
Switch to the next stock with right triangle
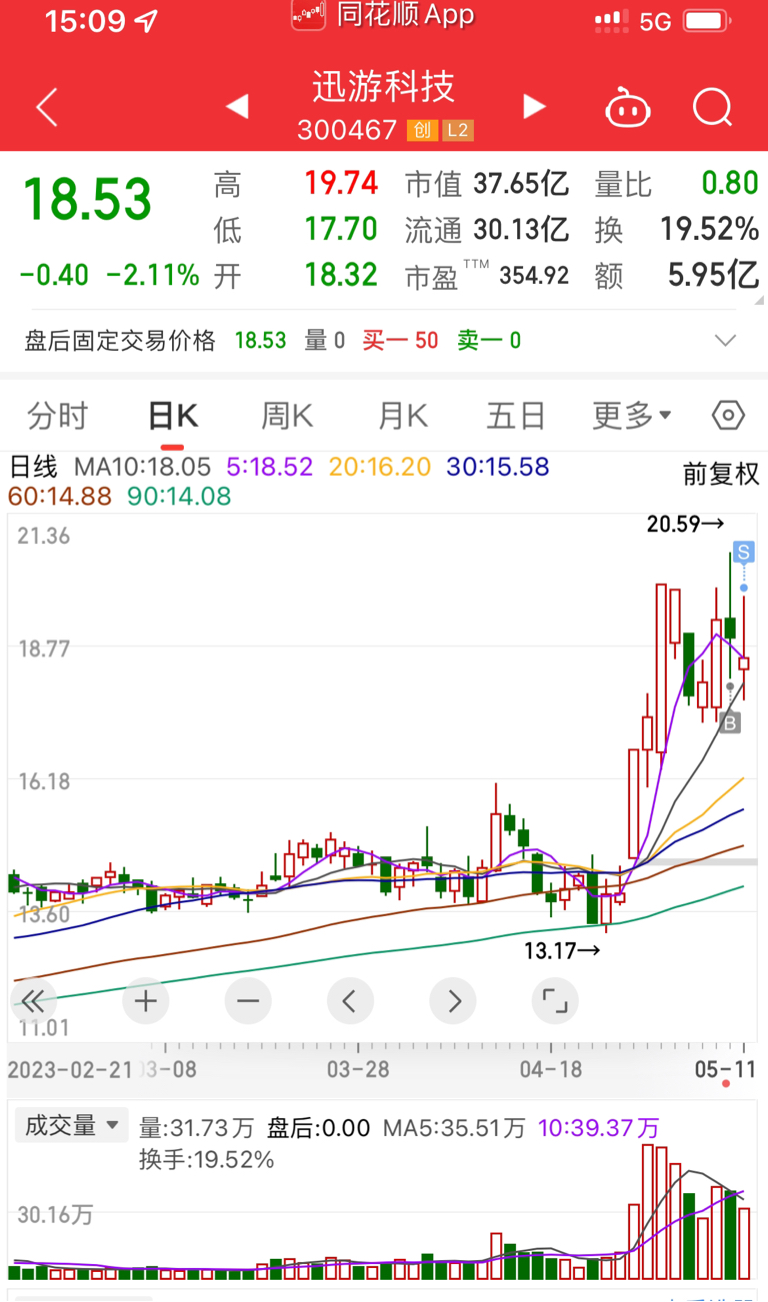pos(535,106)
